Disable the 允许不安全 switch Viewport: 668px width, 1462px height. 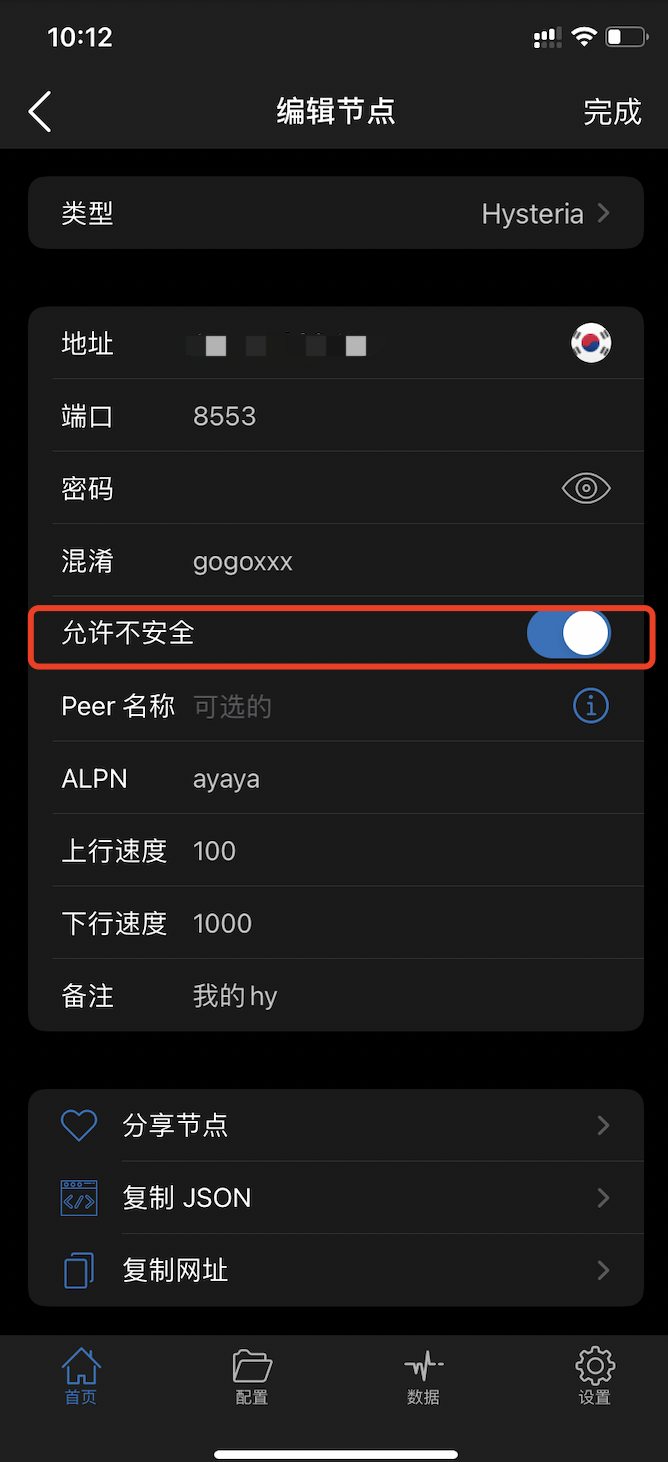click(568, 634)
